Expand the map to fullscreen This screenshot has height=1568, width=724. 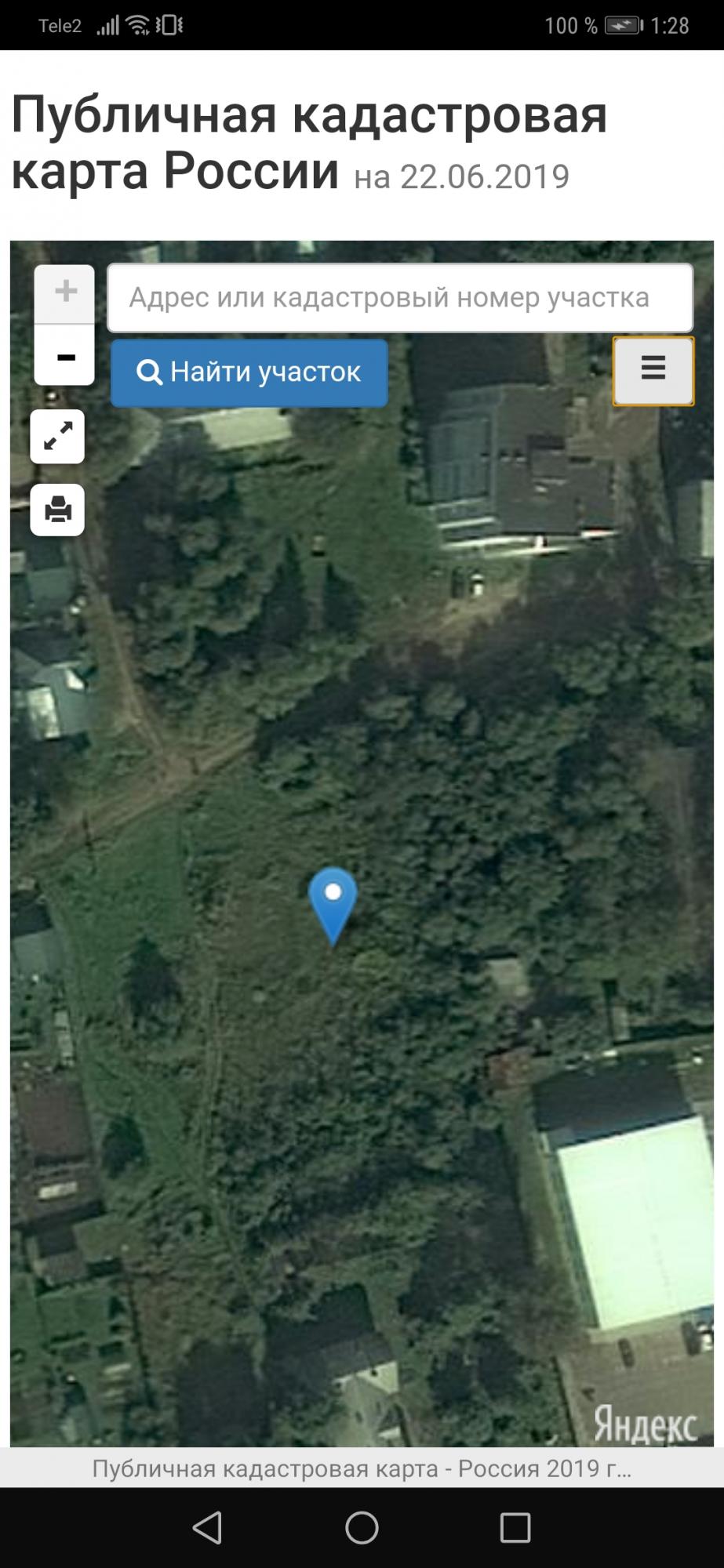(x=58, y=437)
